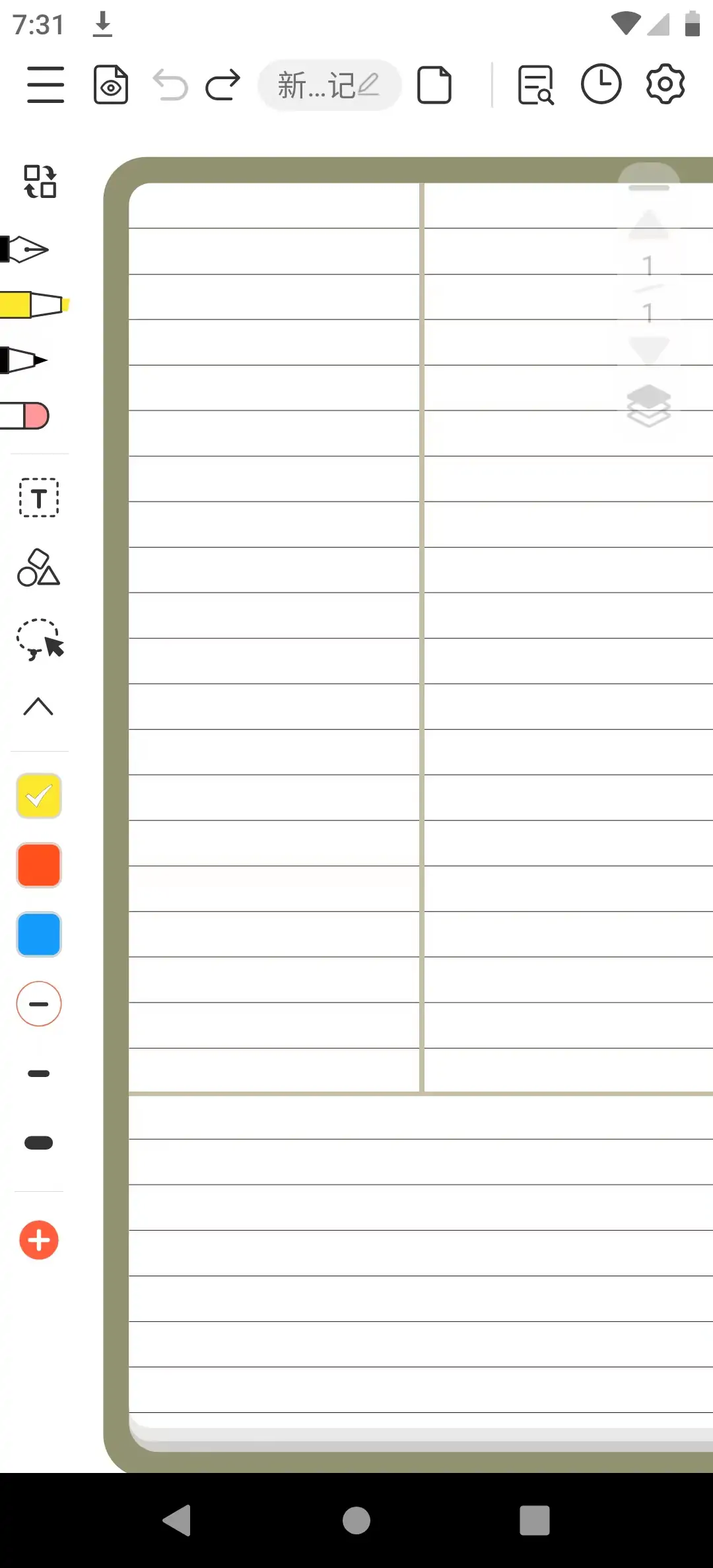Screen dimensions: 713x1568
Task: Choose the orange-red color swatch
Action: click(39, 865)
